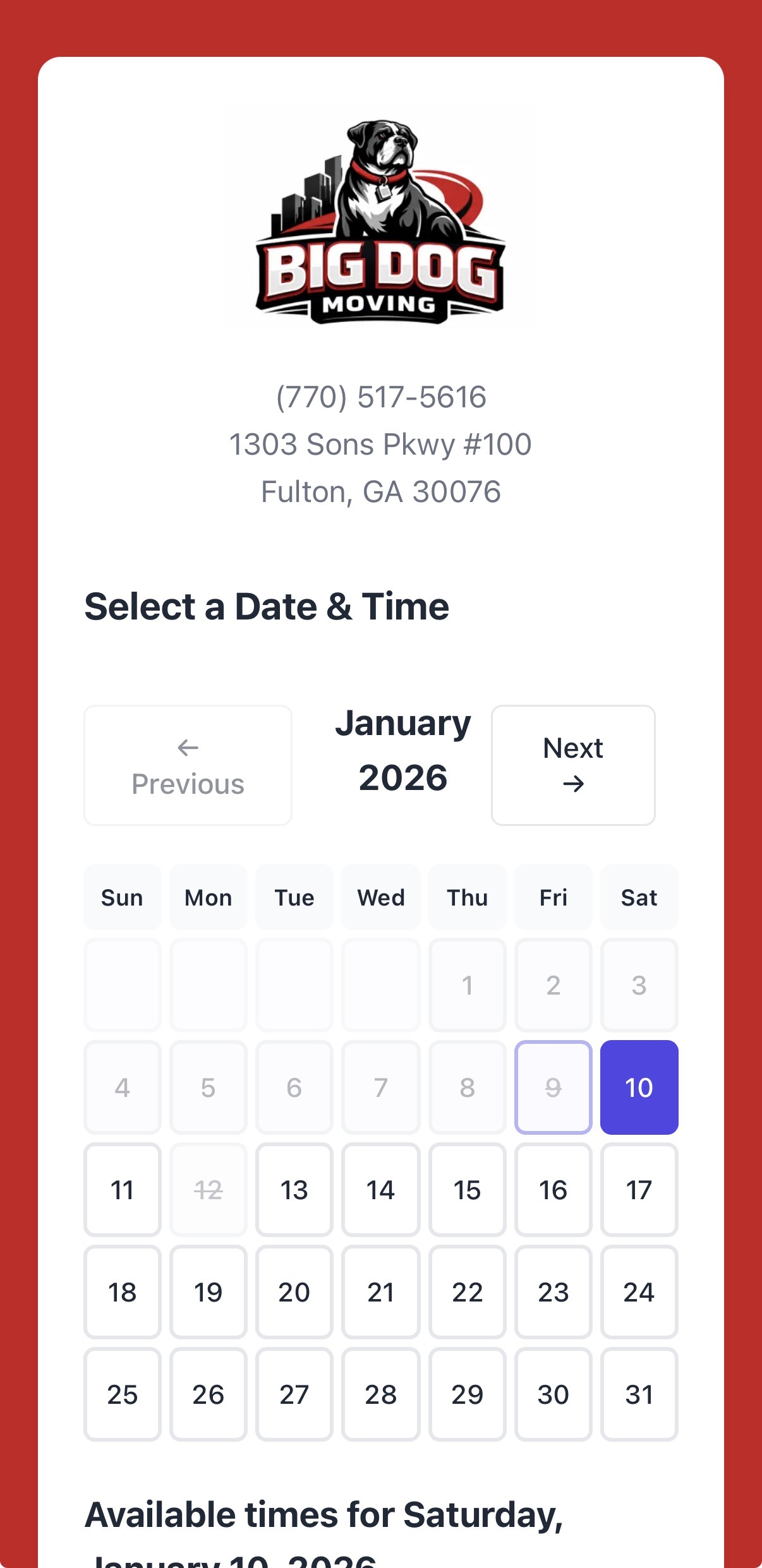762x1568 pixels.
Task: Click the address 1303 Sons Pkwy #100
Action: tap(380, 444)
